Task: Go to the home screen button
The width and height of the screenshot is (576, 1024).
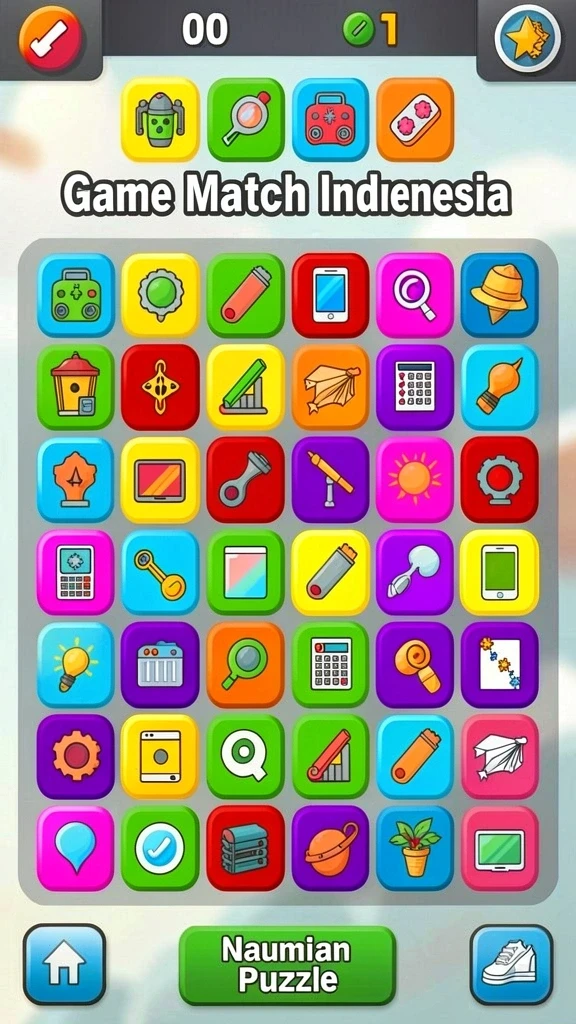Action: pos(65,963)
